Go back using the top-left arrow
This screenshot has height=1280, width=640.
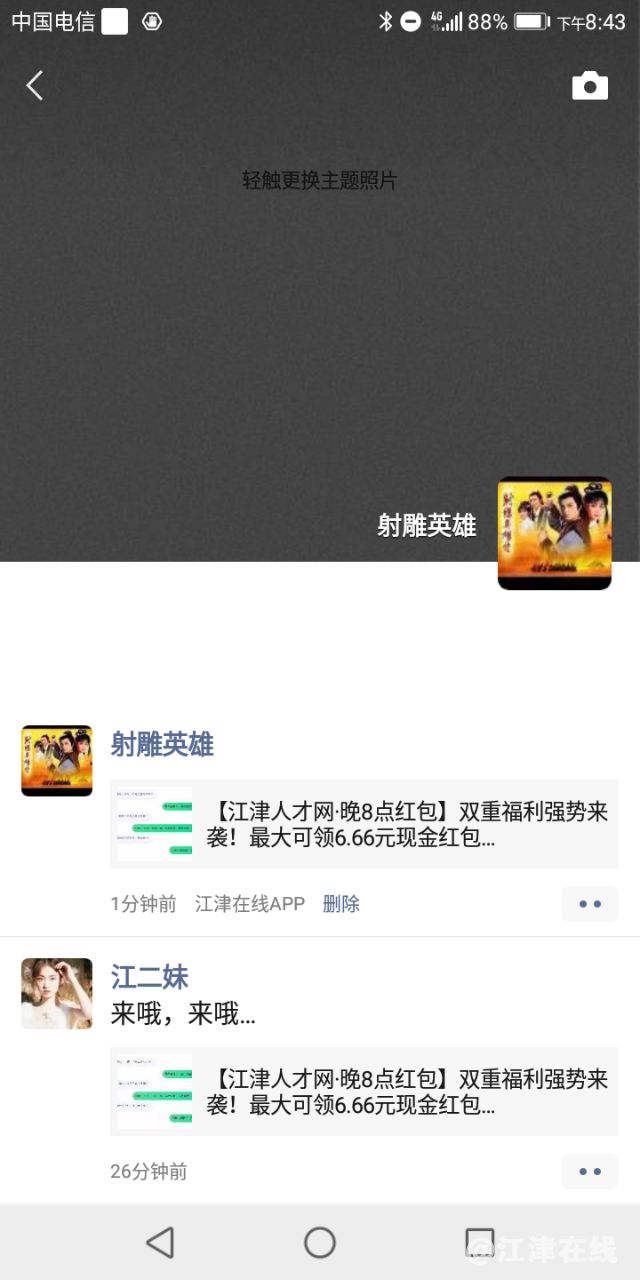point(35,86)
